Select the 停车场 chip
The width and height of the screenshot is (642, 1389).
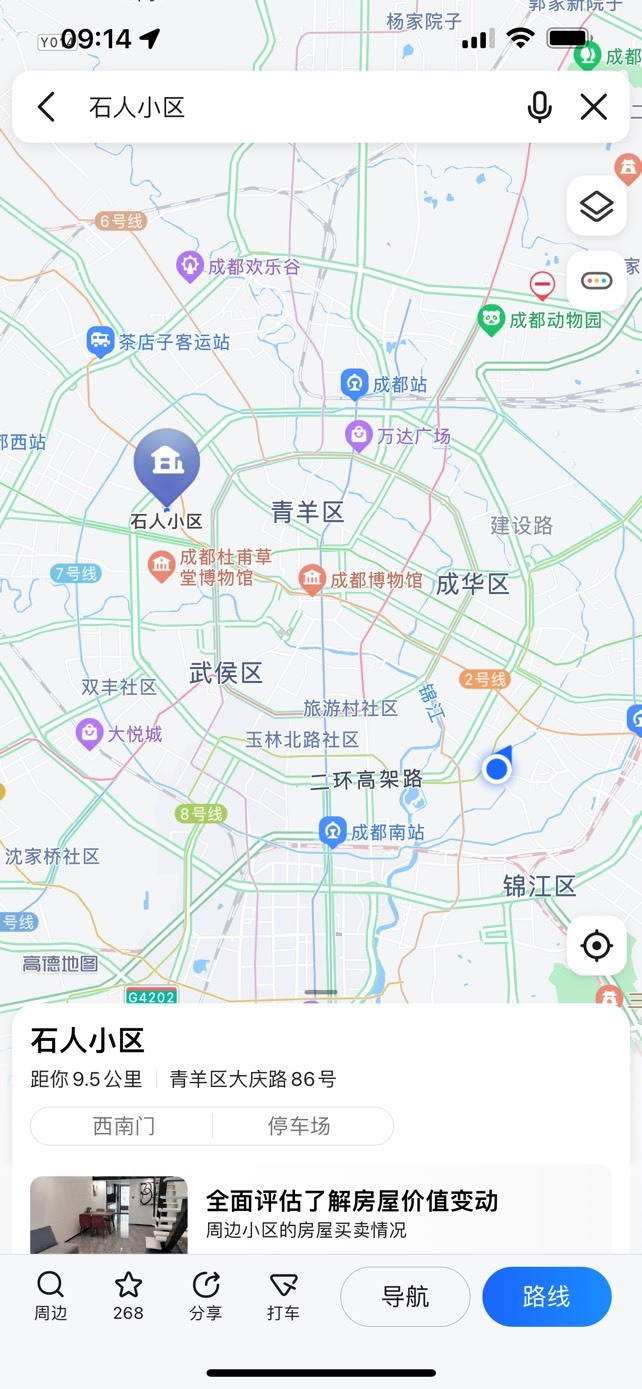(299, 1126)
